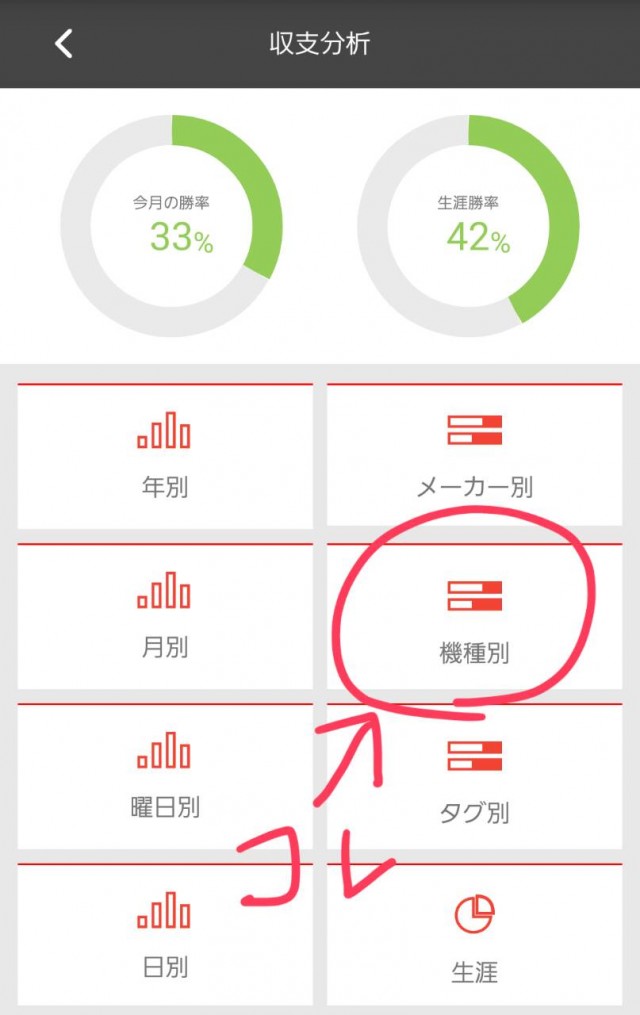
Task: View the 生涯 summary tile
Action: pyautogui.click(x=474, y=936)
